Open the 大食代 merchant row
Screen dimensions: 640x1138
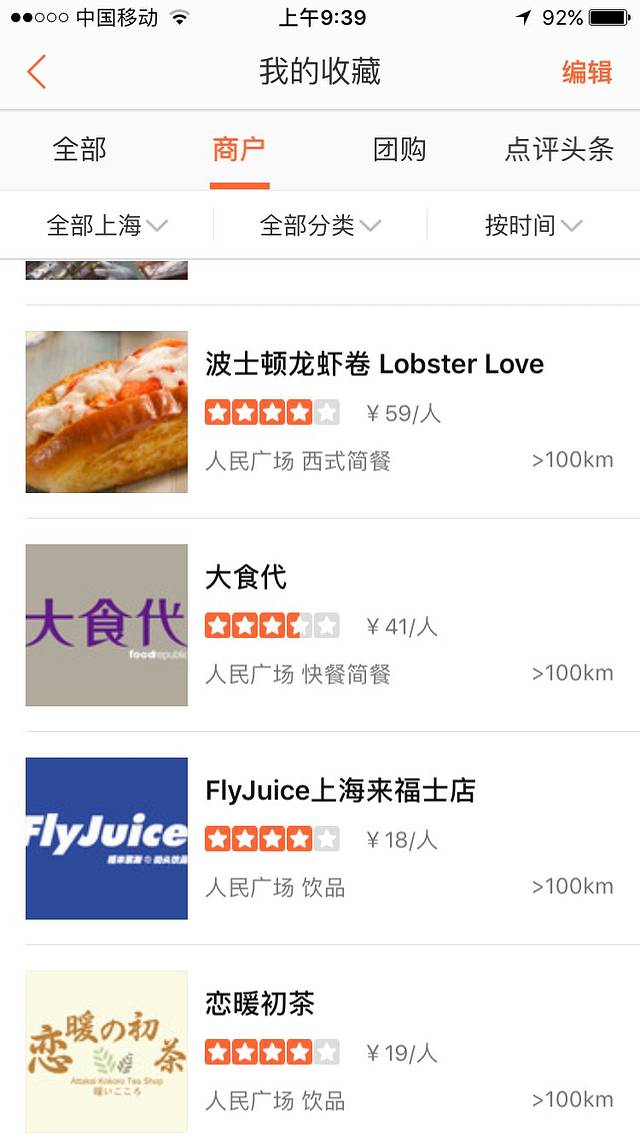(x=320, y=625)
